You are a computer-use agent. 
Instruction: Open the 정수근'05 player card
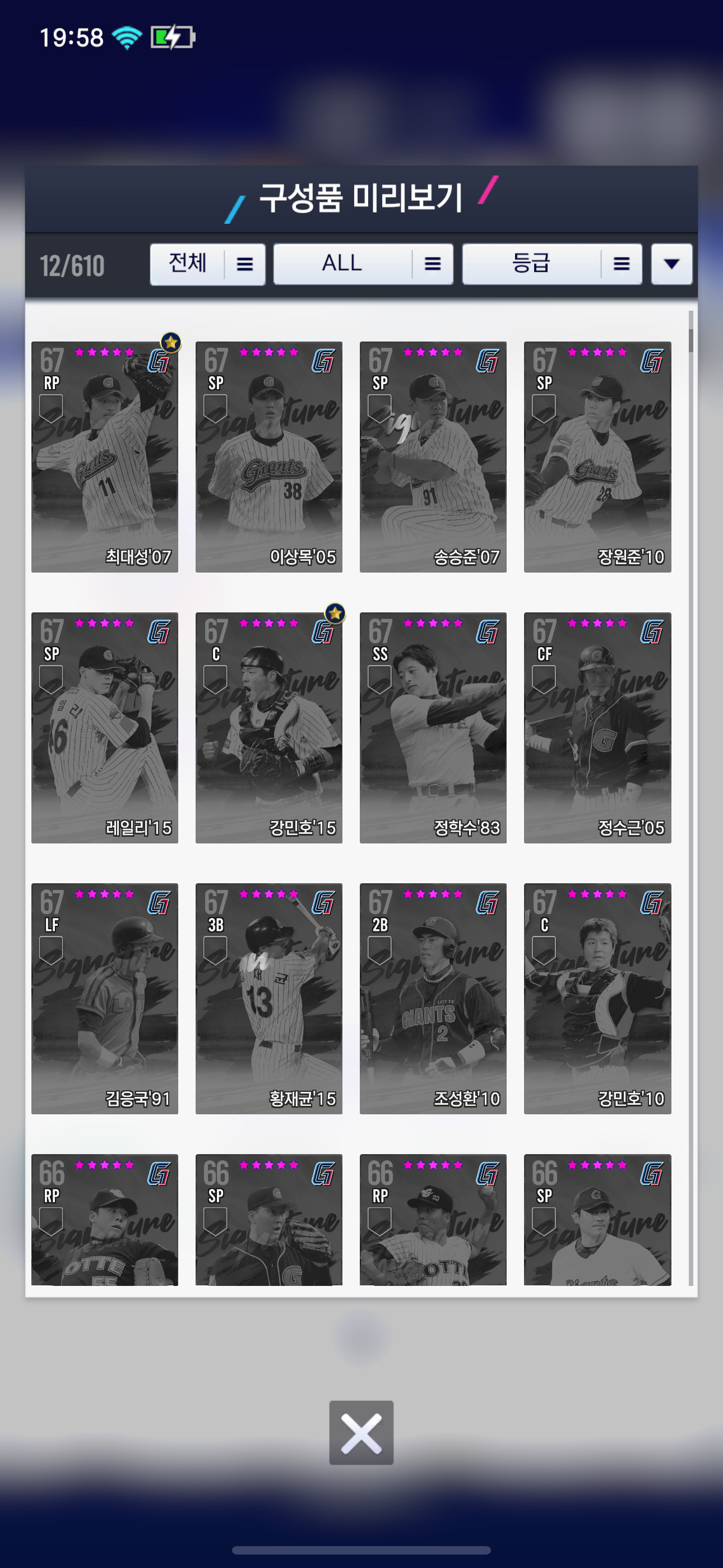[x=597, y=727]
